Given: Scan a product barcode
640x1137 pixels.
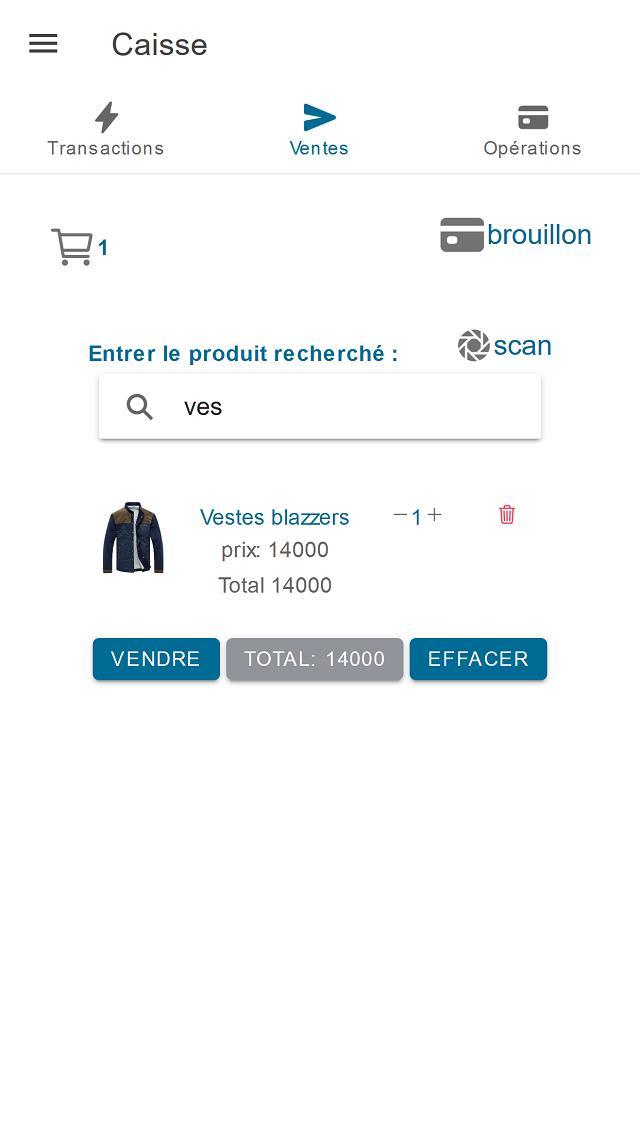Looking at the screenshot, I should click(x=505, y=346).
